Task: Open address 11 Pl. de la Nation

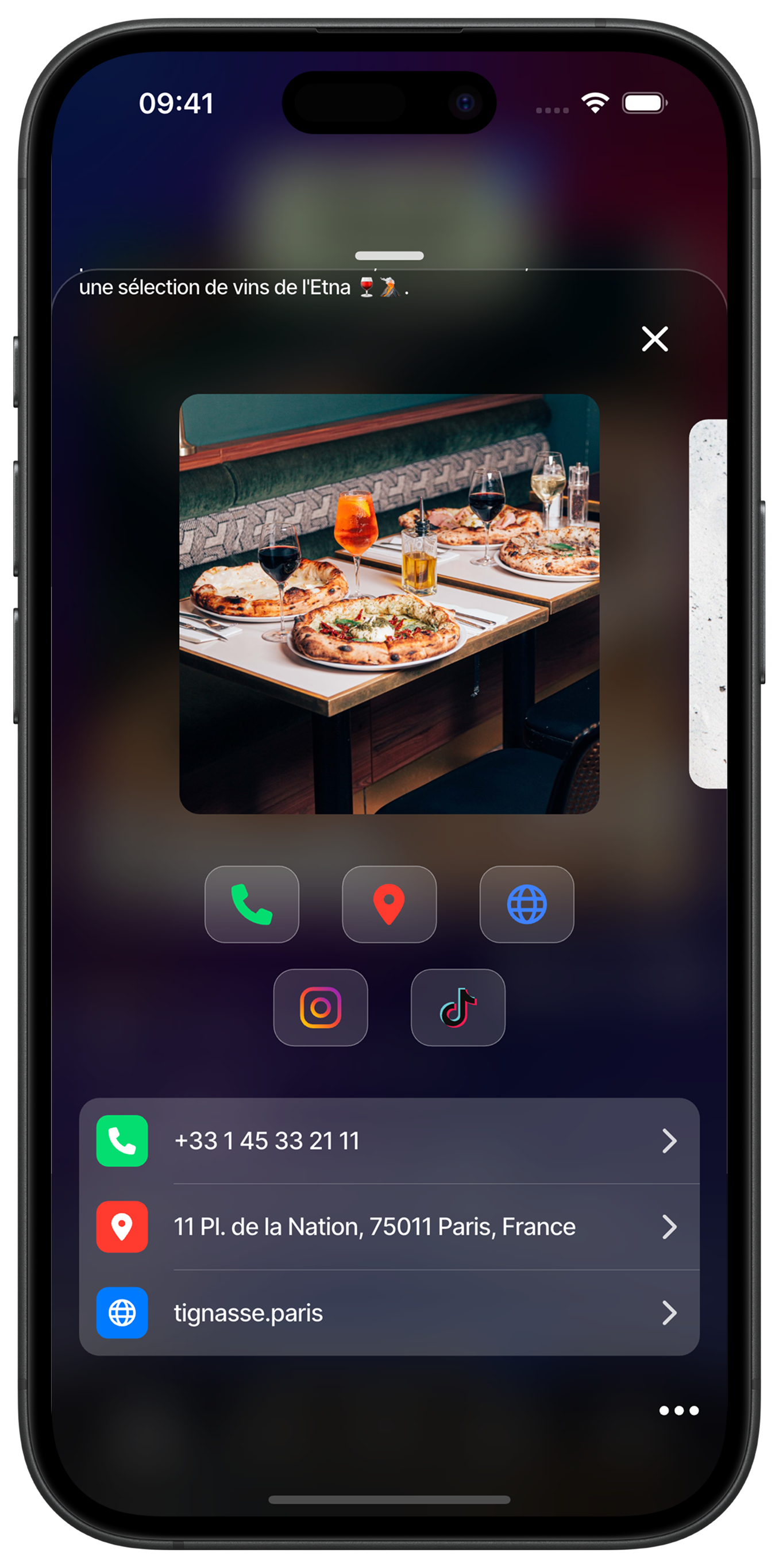Action: click(x=389, y=1227)
